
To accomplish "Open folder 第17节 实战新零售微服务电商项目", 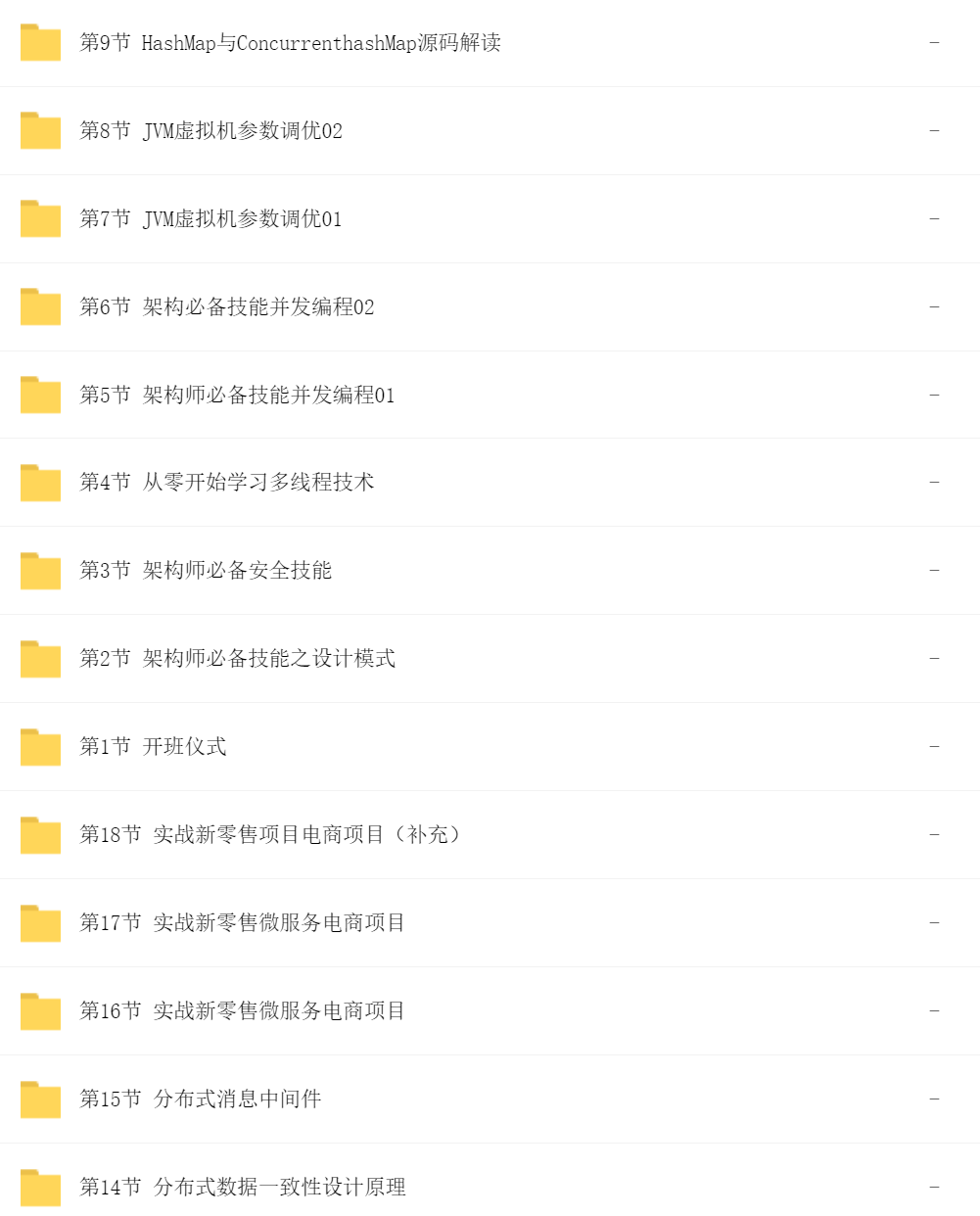I will point(242,923).
